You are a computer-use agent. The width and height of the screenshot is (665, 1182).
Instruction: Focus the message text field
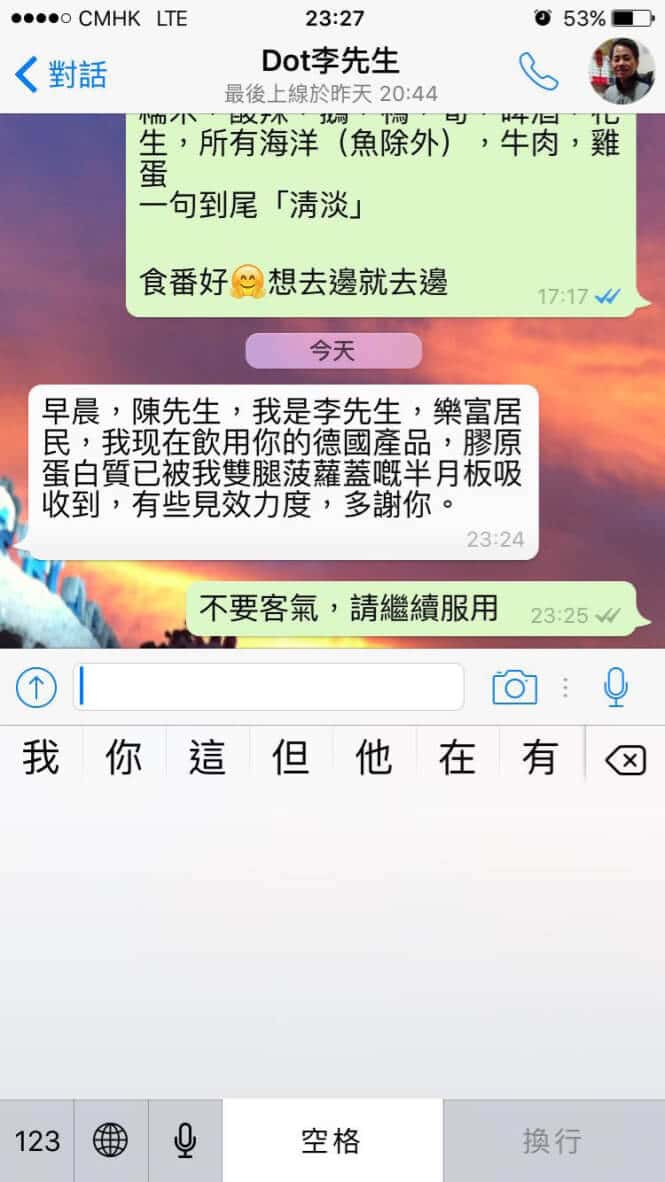269,687
